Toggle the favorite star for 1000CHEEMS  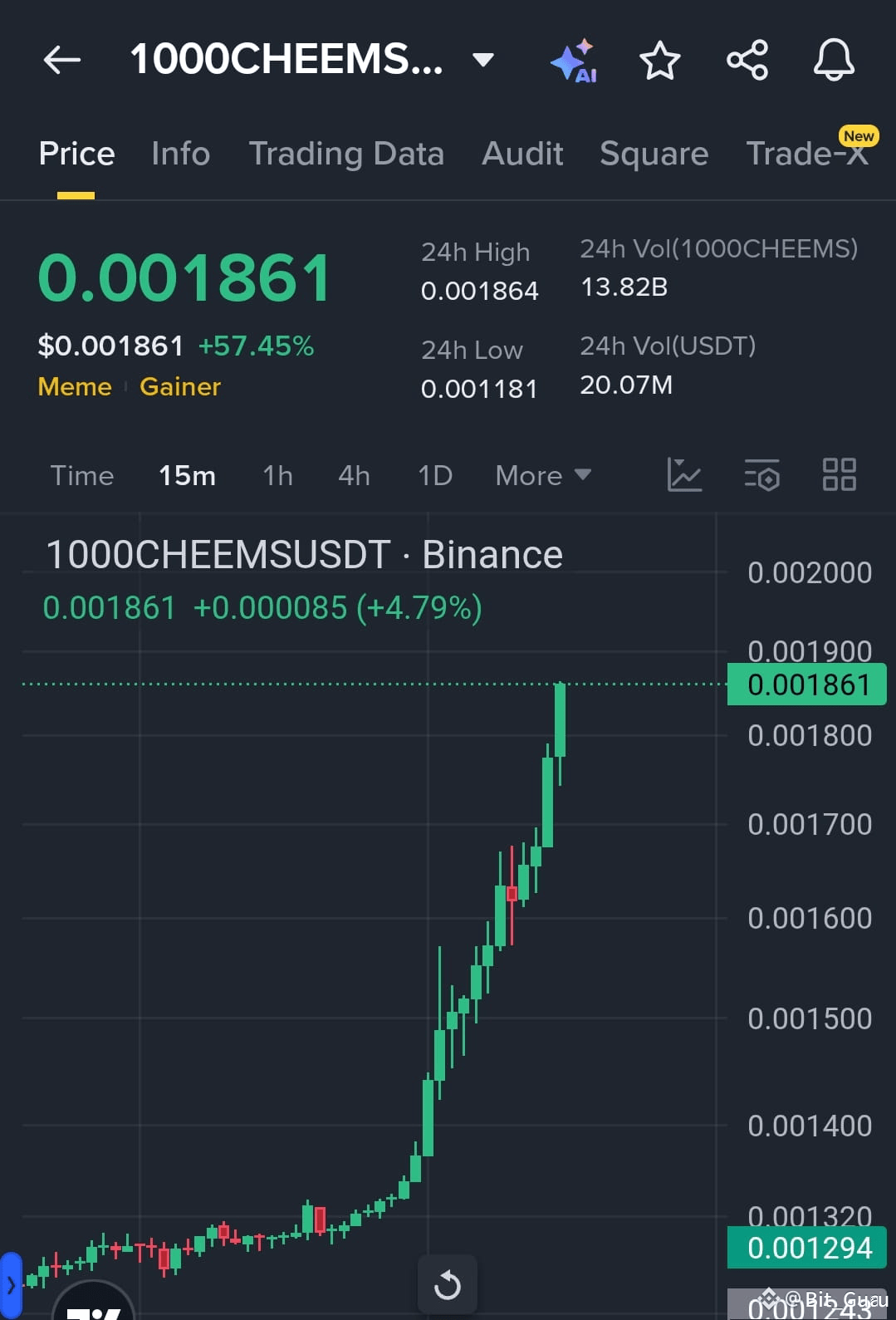[660, 59]
